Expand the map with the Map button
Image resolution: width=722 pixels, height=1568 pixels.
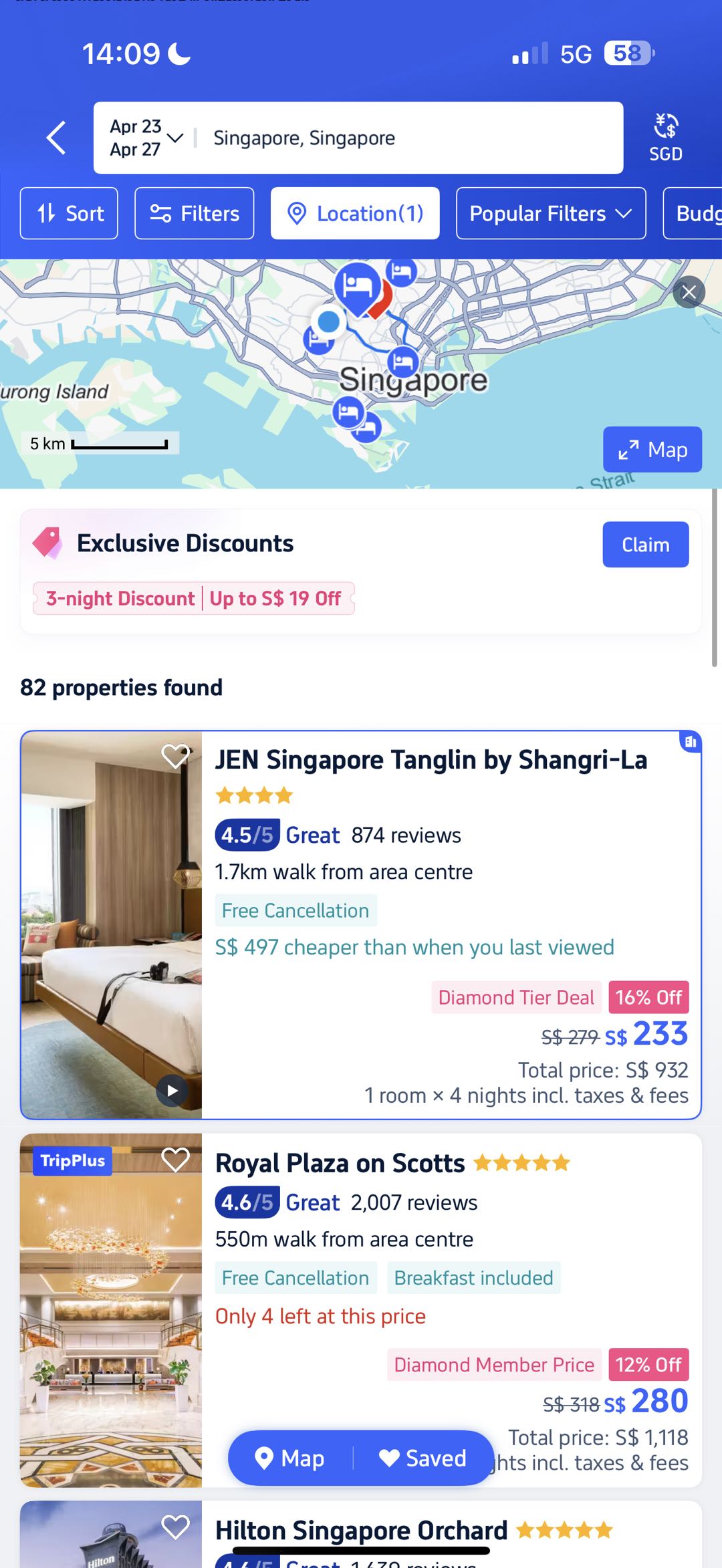652,449
